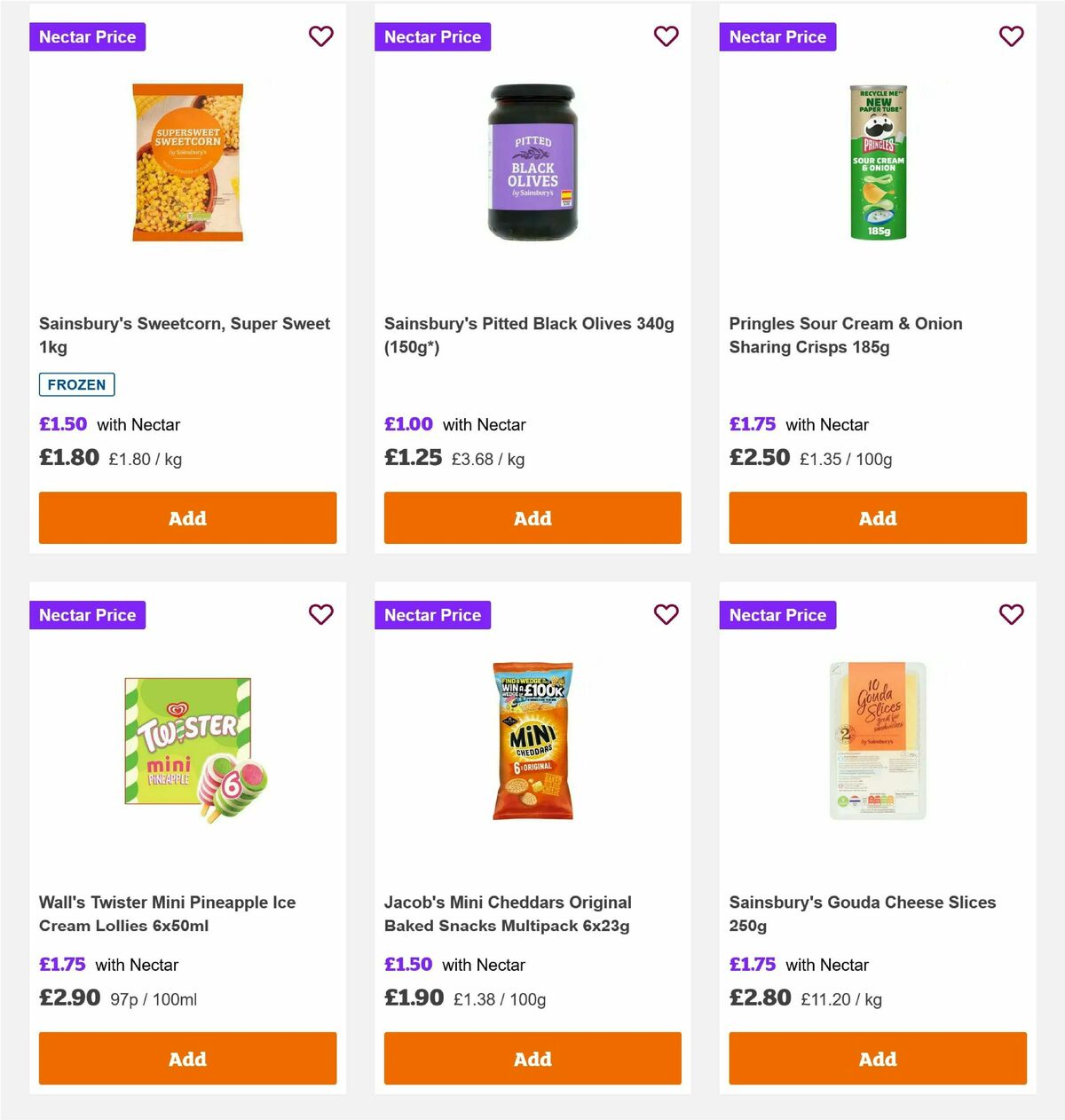This screenshot has height=1120, width=1065.
Task: Click the Nectar Price badge on the Gouda card
Action: (777, 614)
